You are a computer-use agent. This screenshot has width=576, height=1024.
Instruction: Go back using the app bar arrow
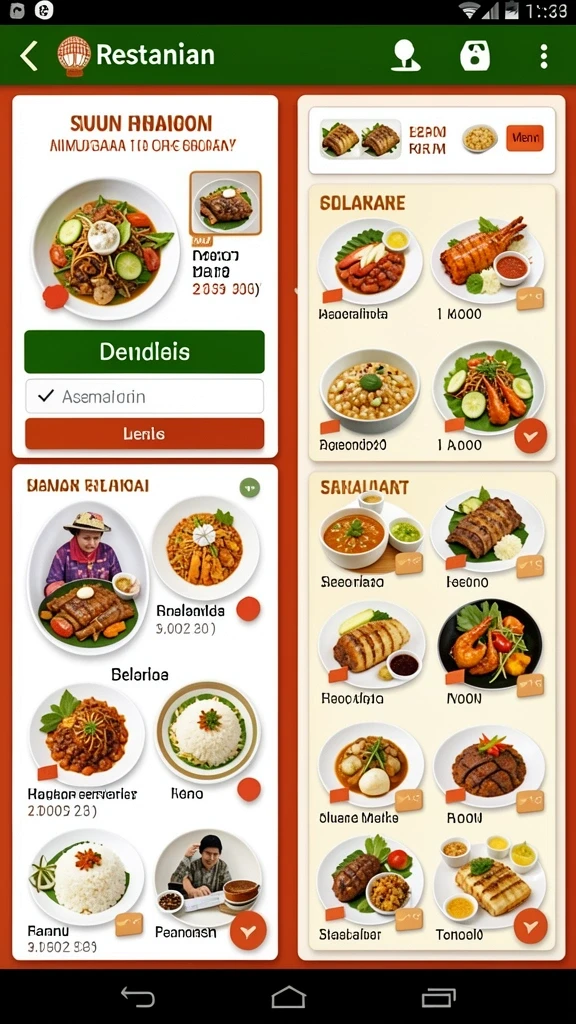29,56
